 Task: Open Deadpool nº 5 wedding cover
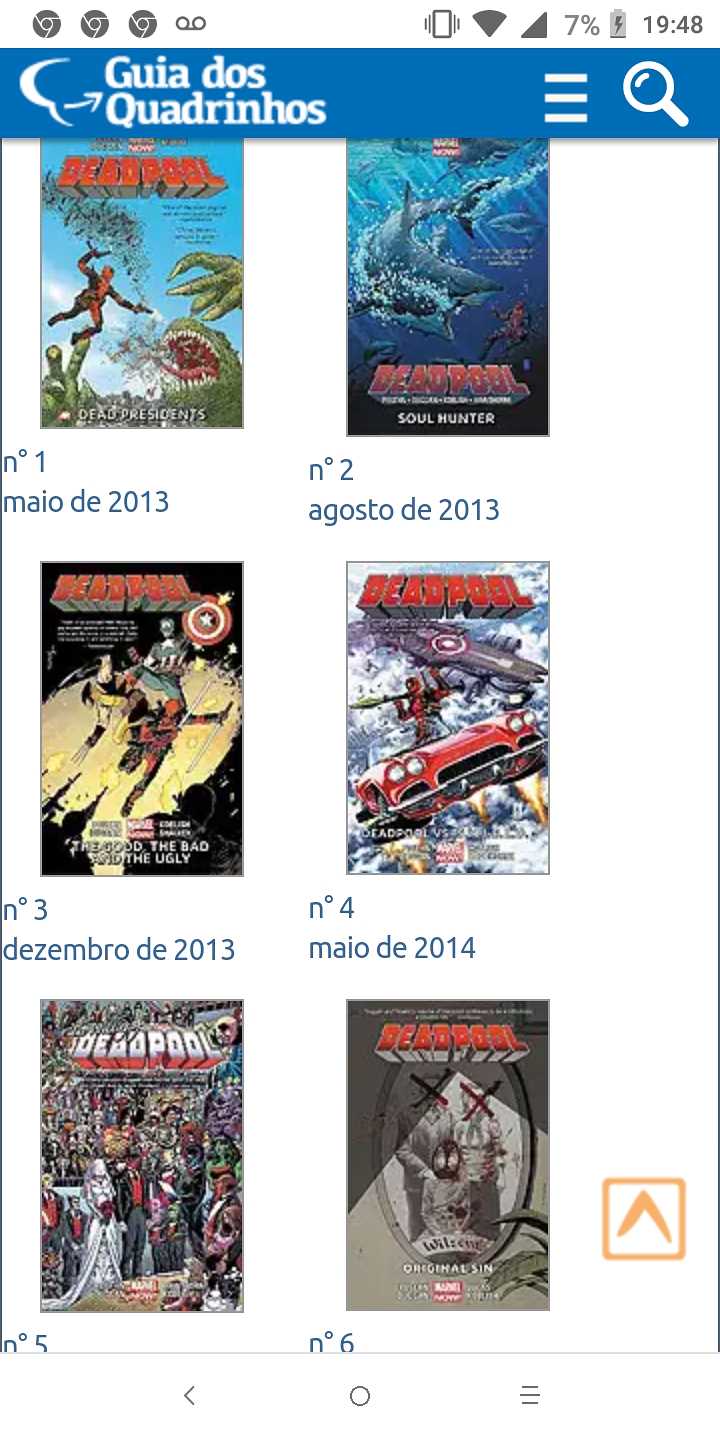[142, 1155]
